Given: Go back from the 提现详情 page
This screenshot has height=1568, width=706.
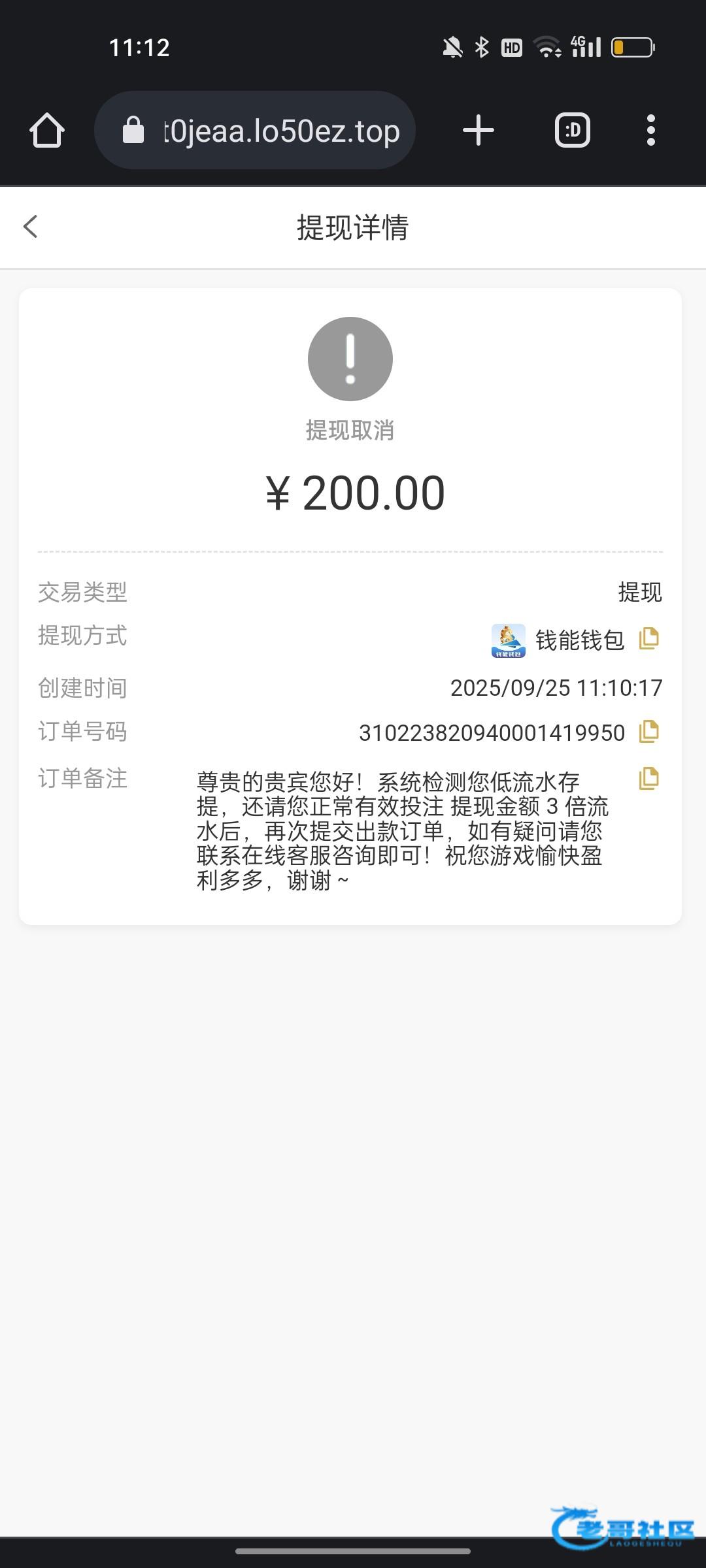Looking at the screenshot, I should click(31, 227).
